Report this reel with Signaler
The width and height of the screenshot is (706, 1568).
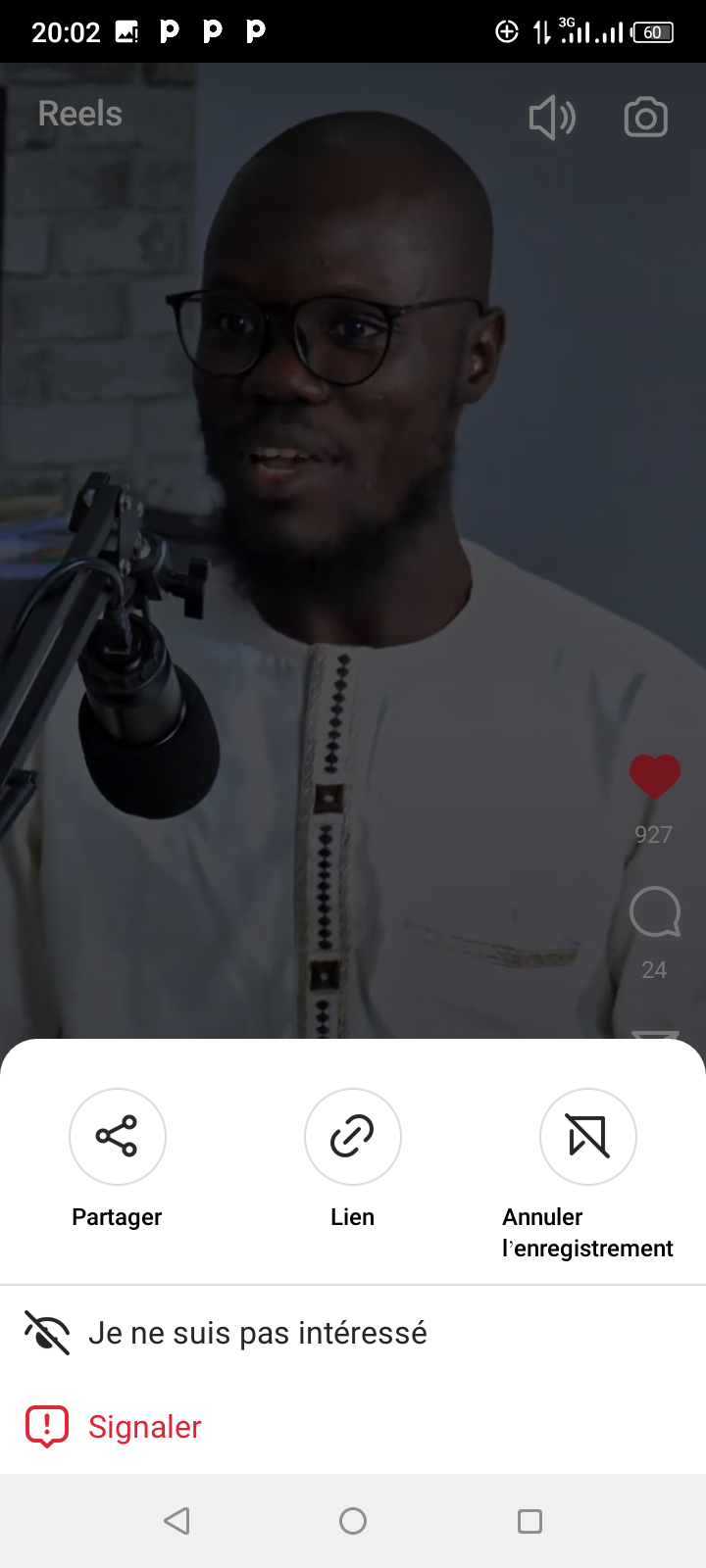(144, 1427)
